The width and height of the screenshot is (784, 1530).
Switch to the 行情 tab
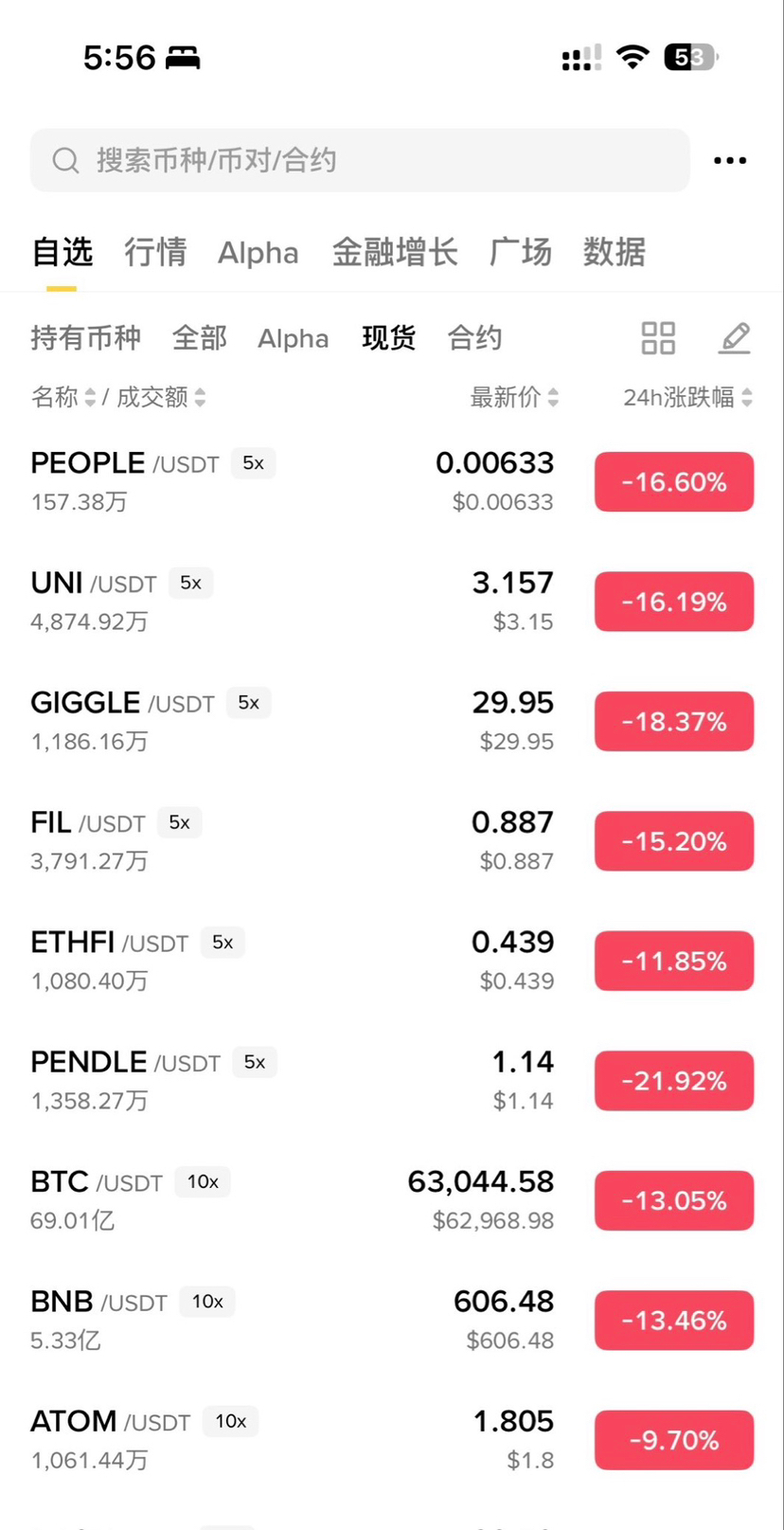(155, 253)
